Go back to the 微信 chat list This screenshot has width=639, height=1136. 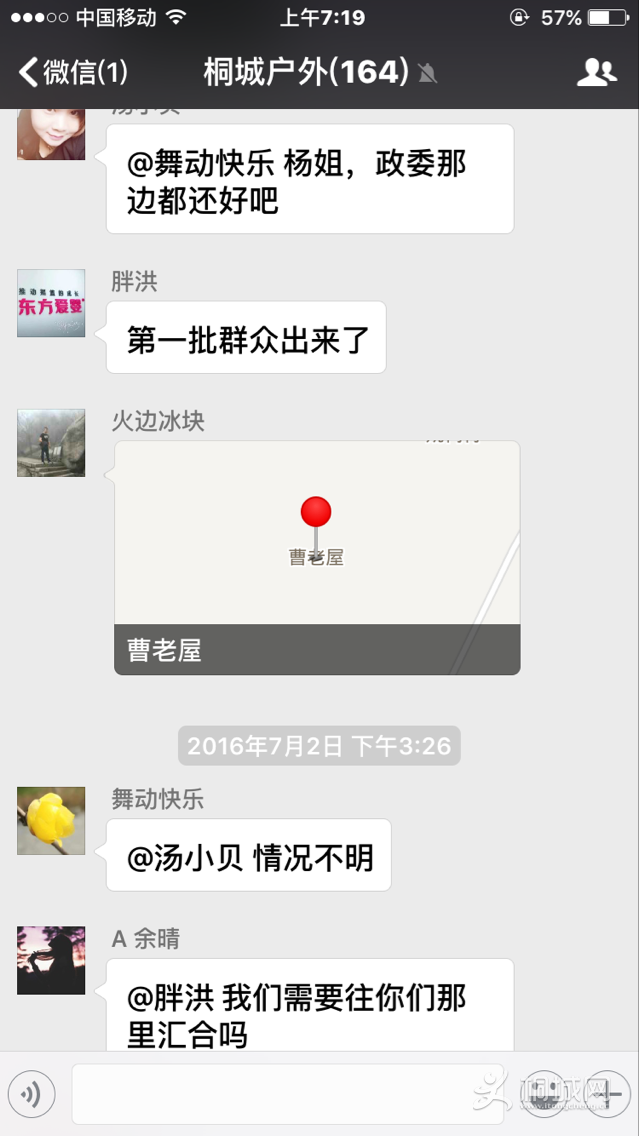tap(73, 72)
